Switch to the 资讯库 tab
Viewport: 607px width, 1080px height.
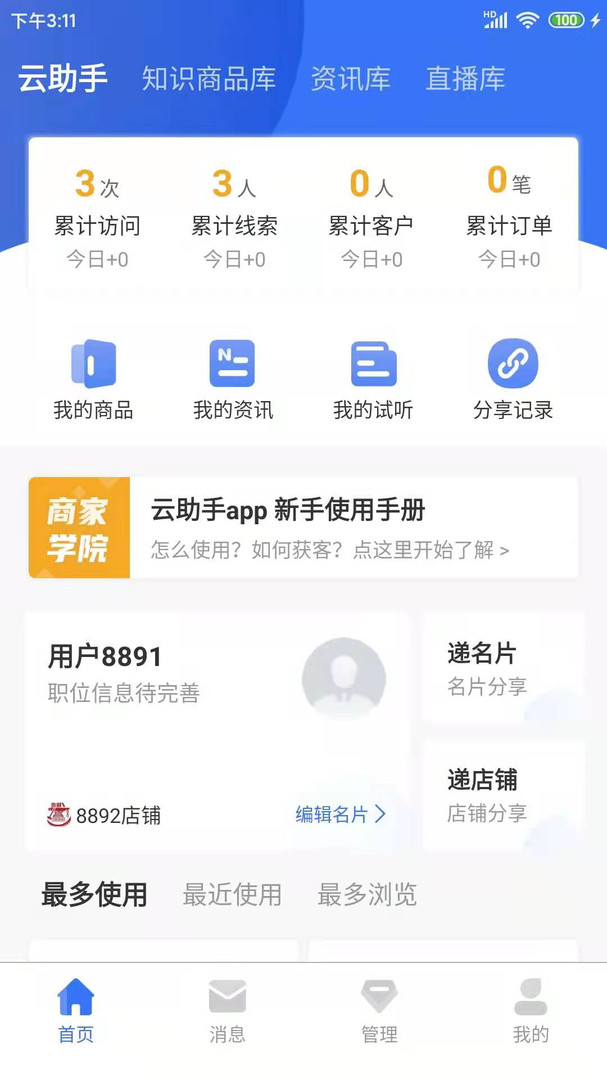[x=350, y=79]
